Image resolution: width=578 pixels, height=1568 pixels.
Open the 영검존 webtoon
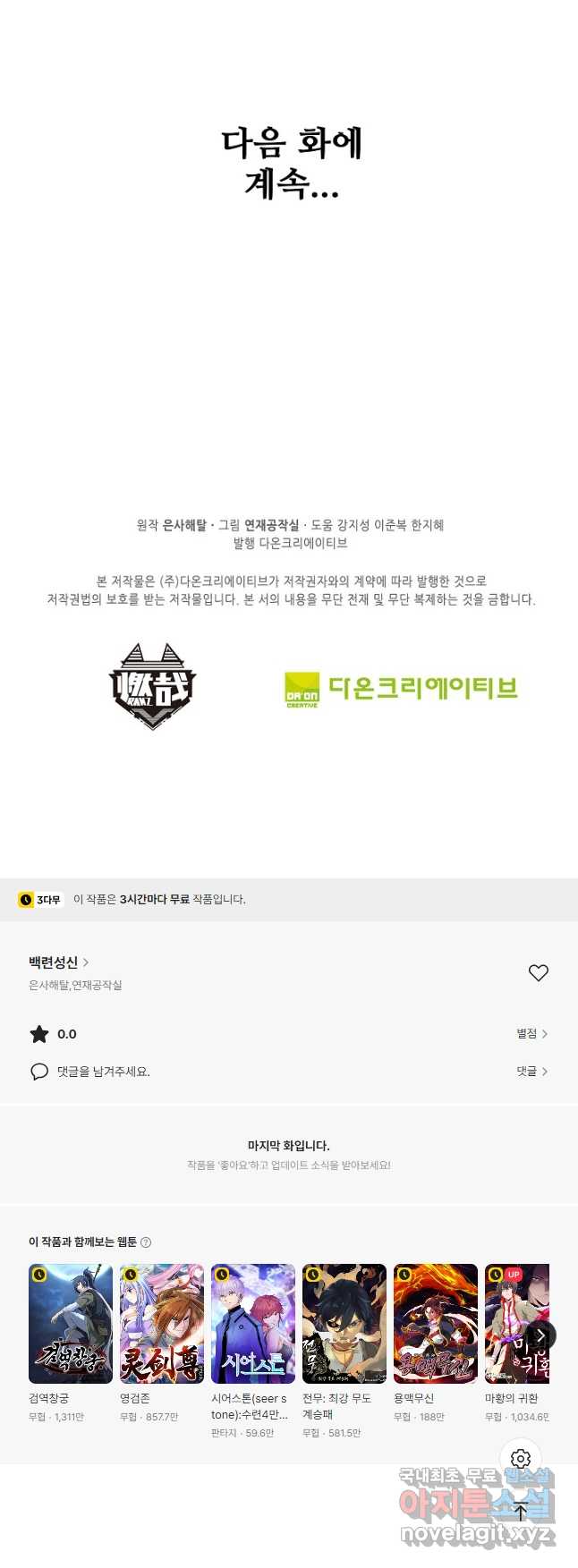[x=162, y=1324]
